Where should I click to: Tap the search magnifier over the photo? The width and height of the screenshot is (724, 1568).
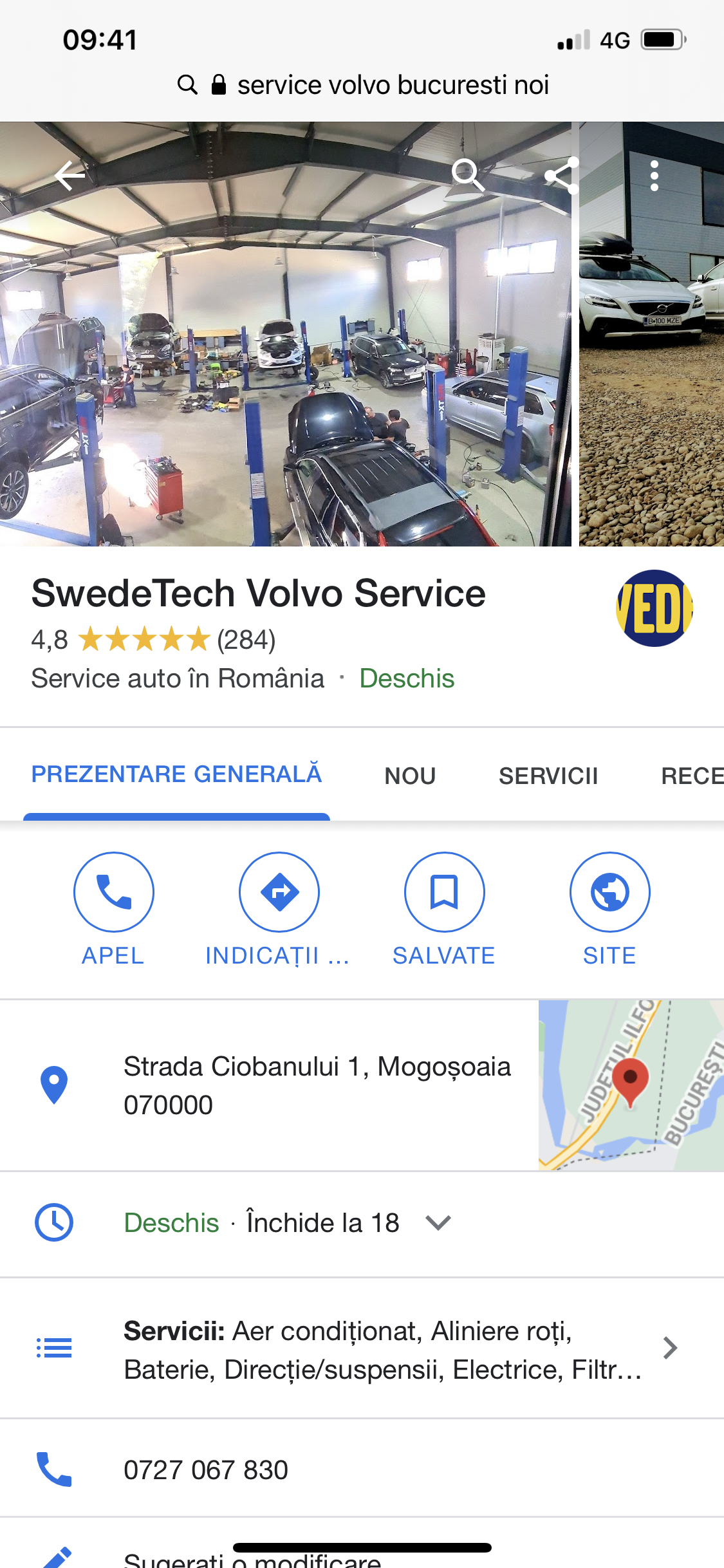pyautogui.click(x=467, y=175)
